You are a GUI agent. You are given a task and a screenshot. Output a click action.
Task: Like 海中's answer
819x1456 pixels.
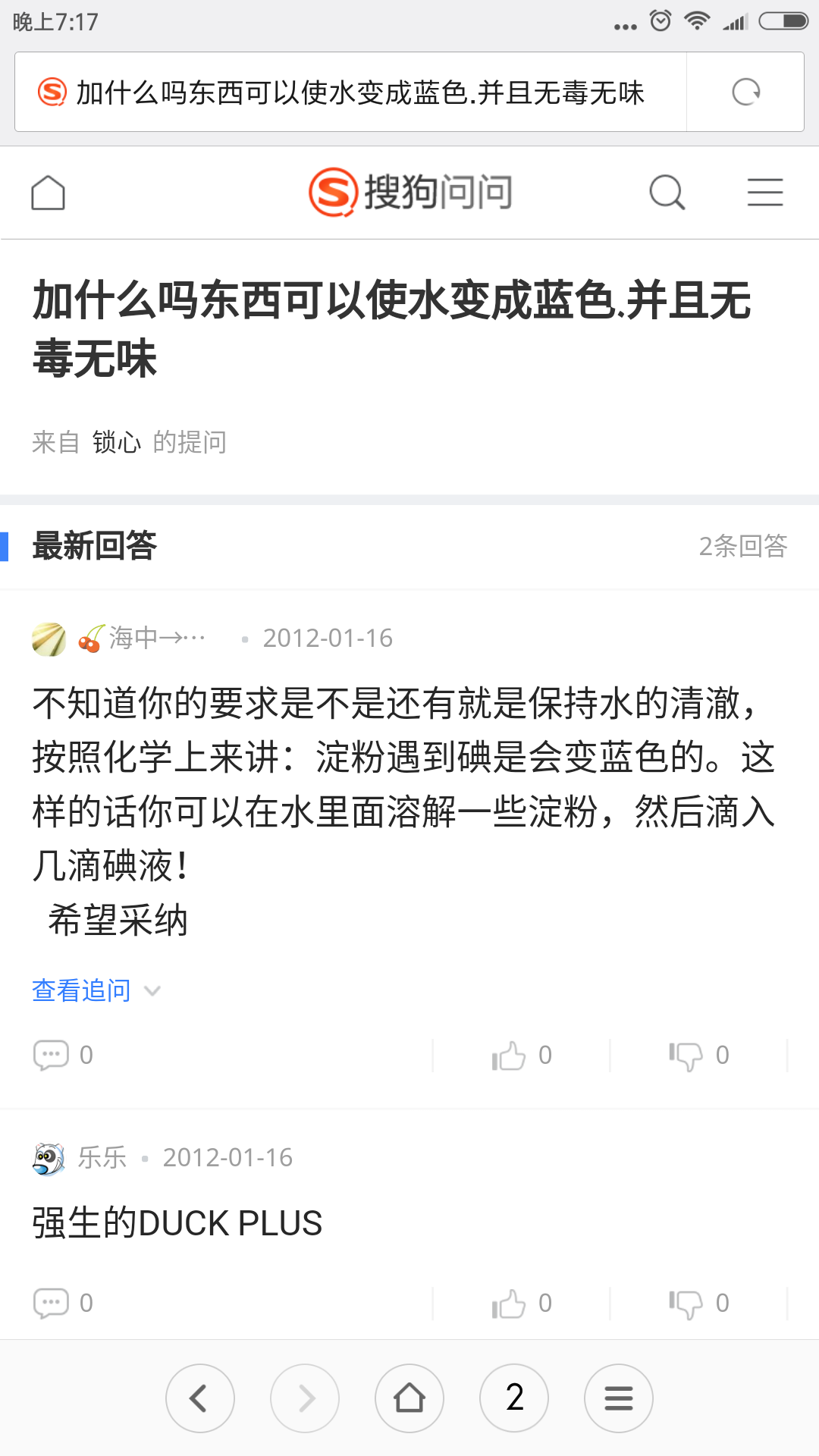pyautogui.click(x=522, y=1055)
